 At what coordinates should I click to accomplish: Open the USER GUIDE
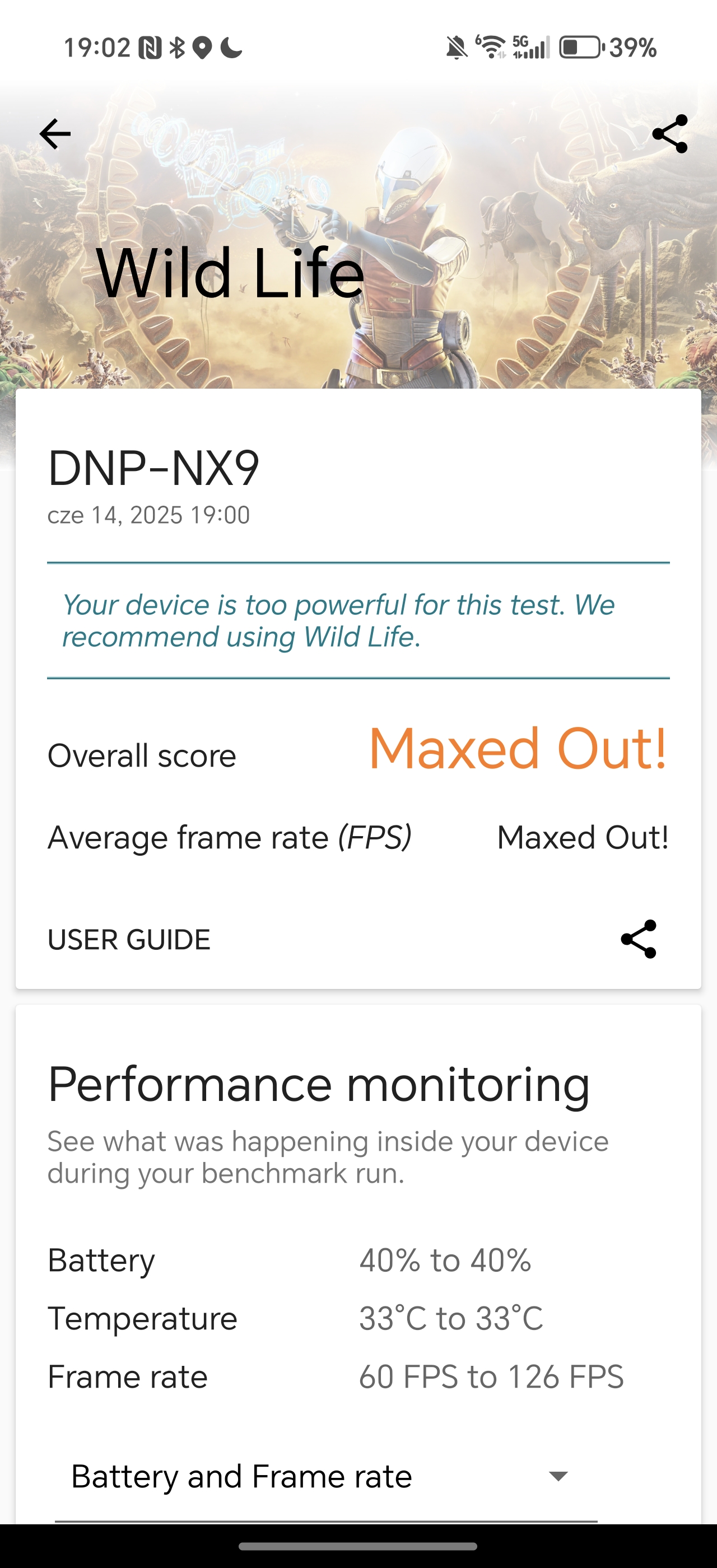click(x=129, y=939)
